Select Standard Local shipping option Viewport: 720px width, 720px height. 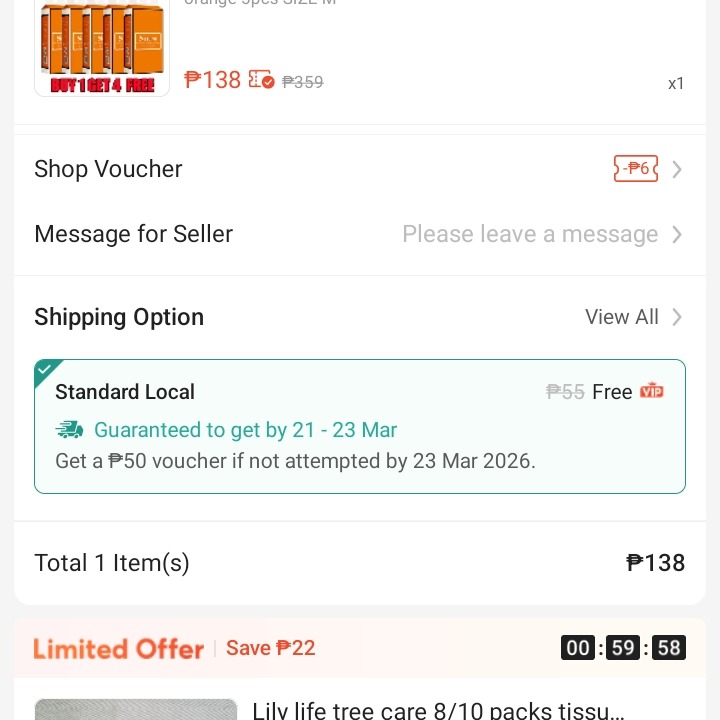359,426
